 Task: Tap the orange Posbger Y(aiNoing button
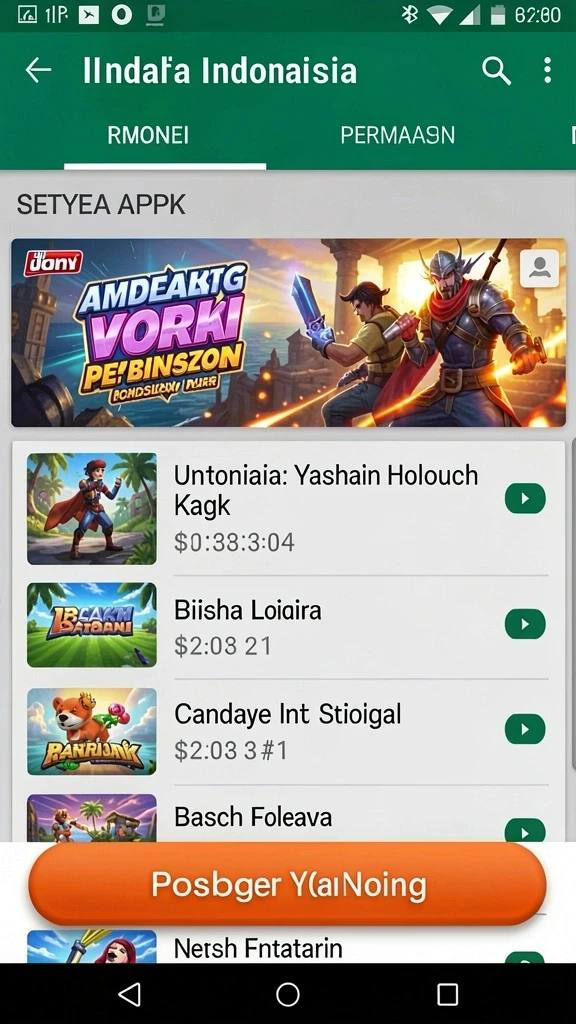(x=287, y=884)
